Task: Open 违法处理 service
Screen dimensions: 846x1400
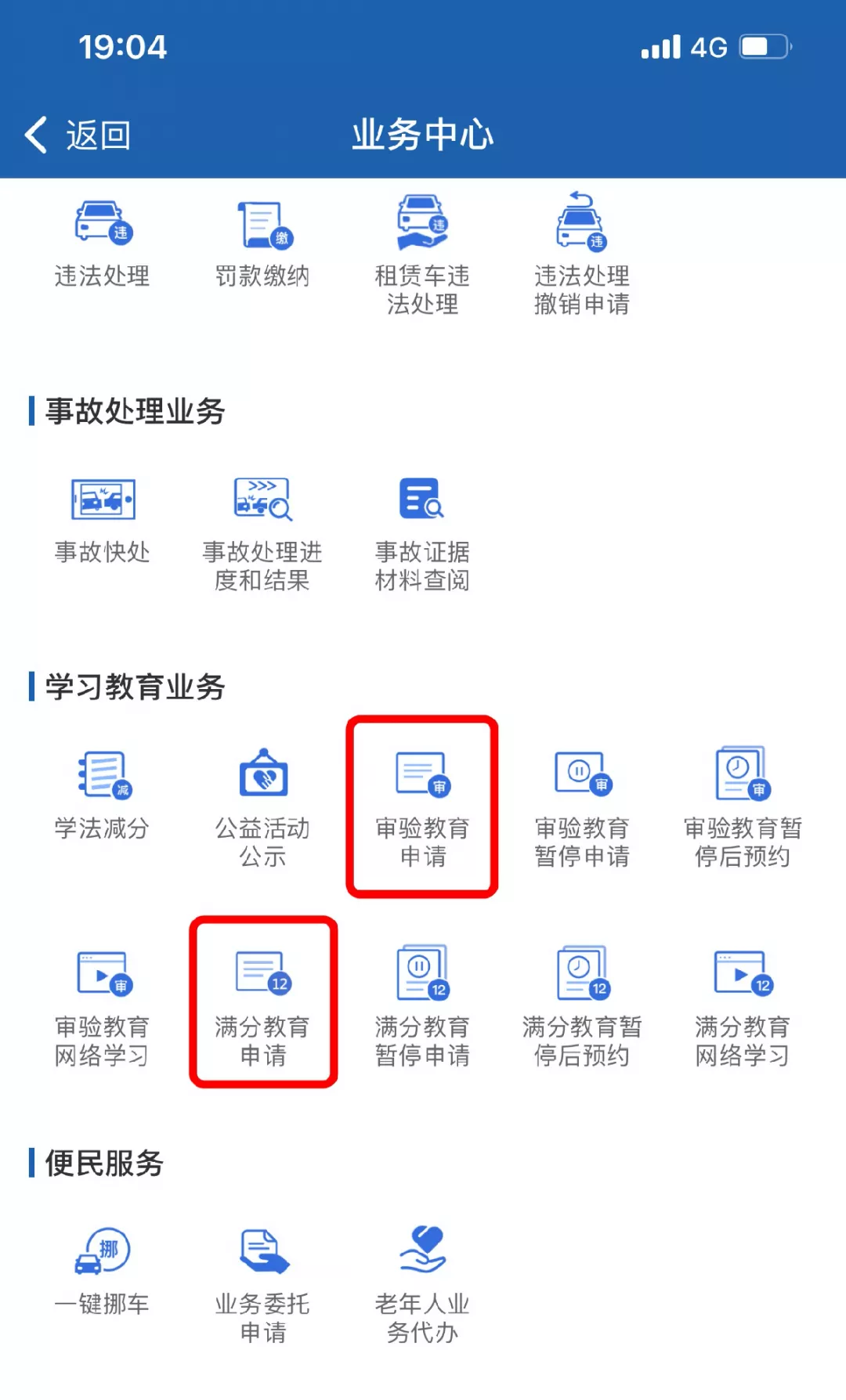Action: pos(103,243)
